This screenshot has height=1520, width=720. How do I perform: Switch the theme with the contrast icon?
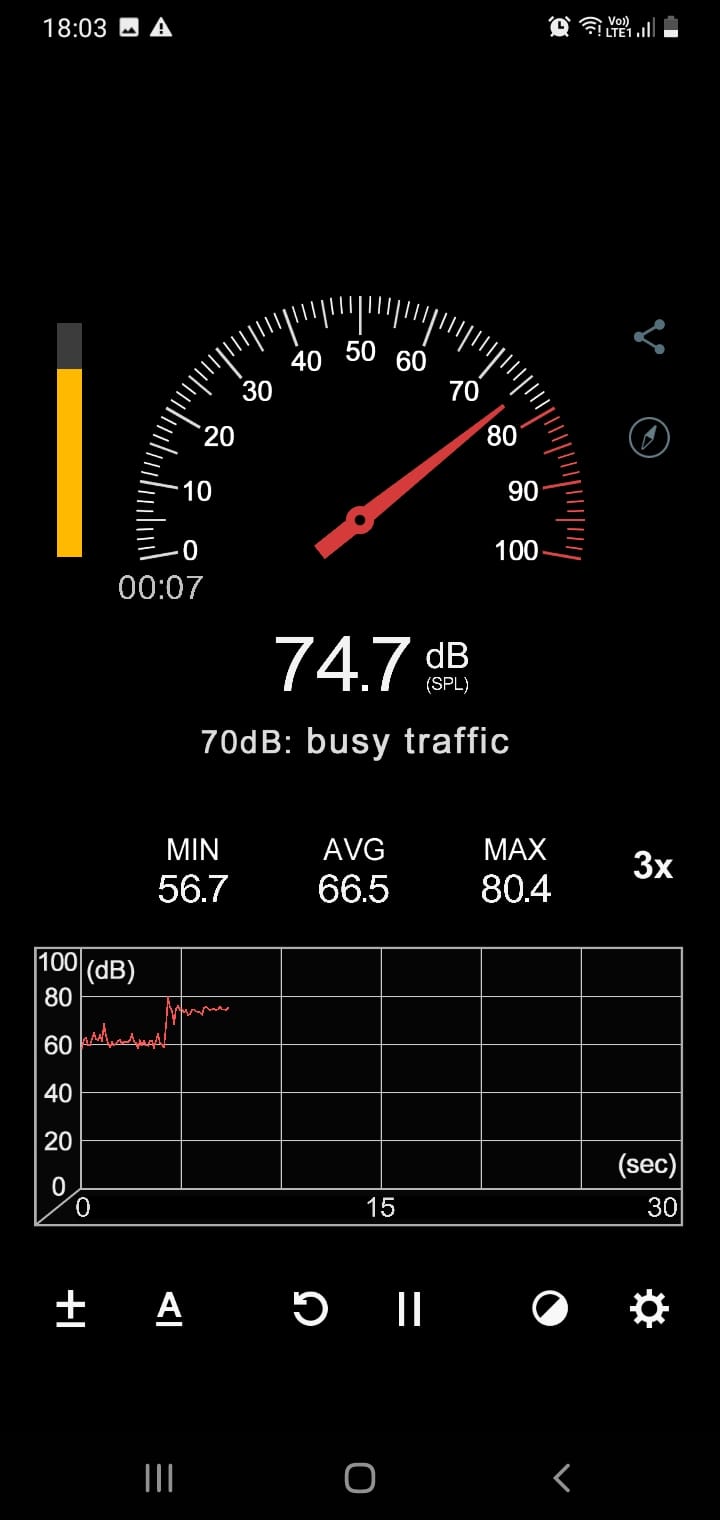[550, 1308]
